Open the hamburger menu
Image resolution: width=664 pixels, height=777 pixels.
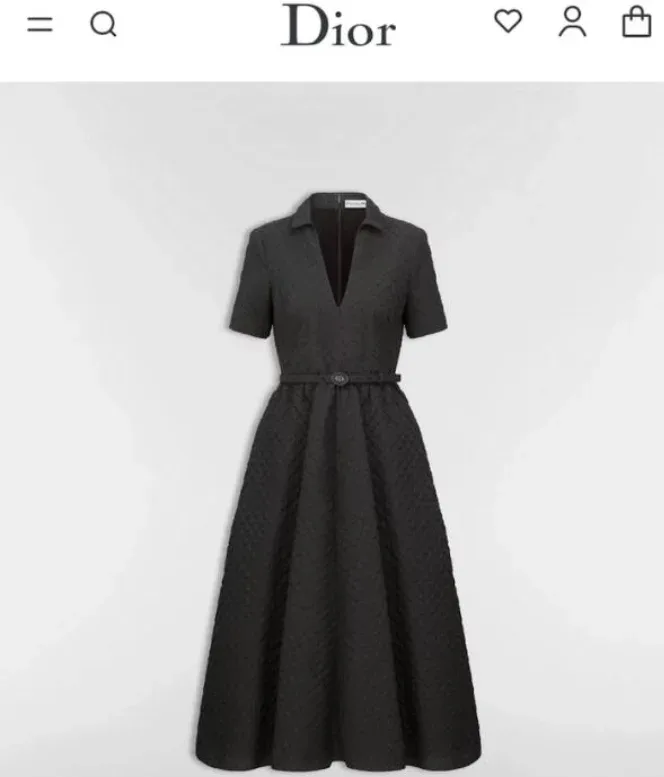[x=39, y=24]
